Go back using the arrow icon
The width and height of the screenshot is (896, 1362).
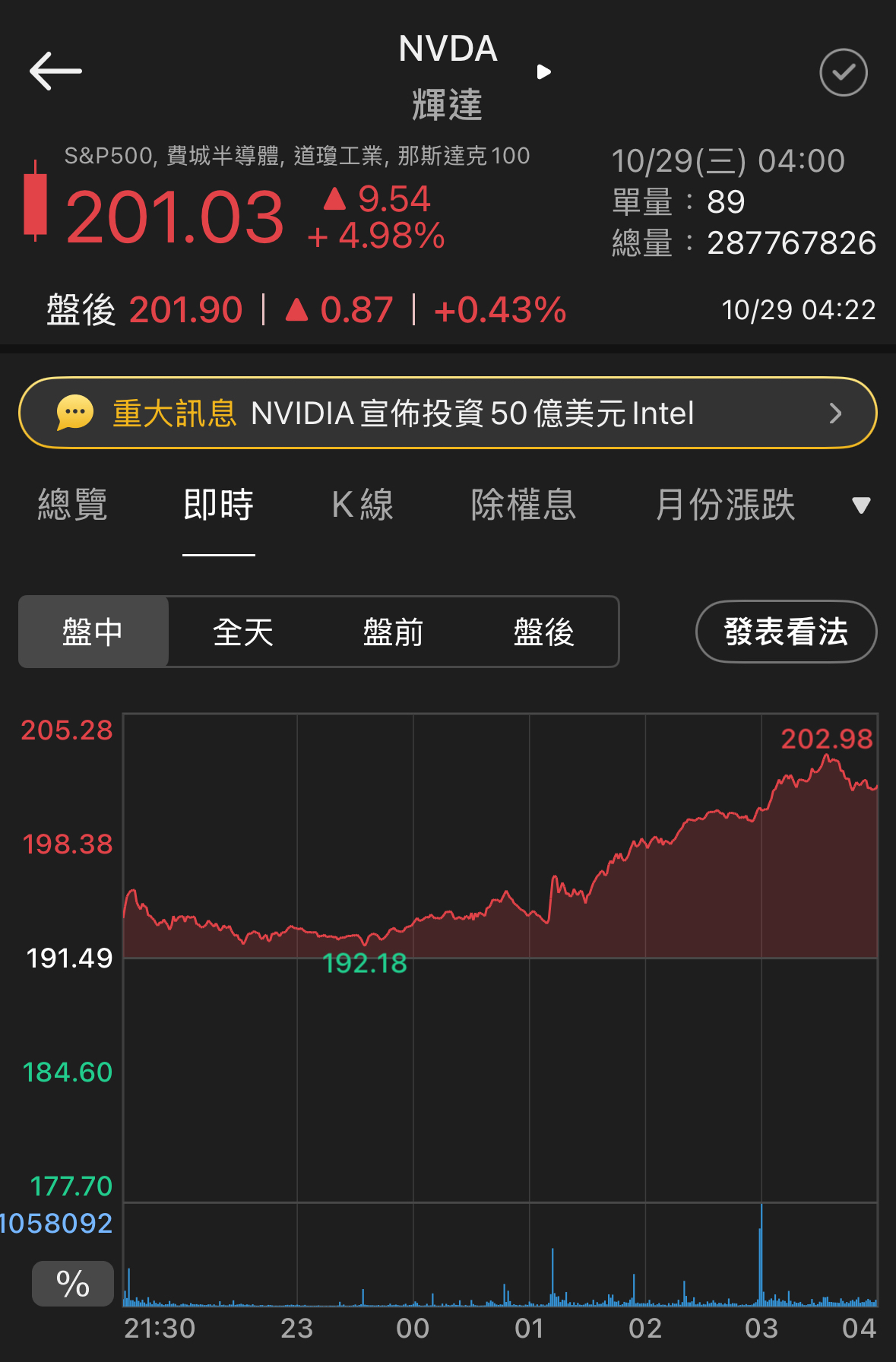coord(55,71)
